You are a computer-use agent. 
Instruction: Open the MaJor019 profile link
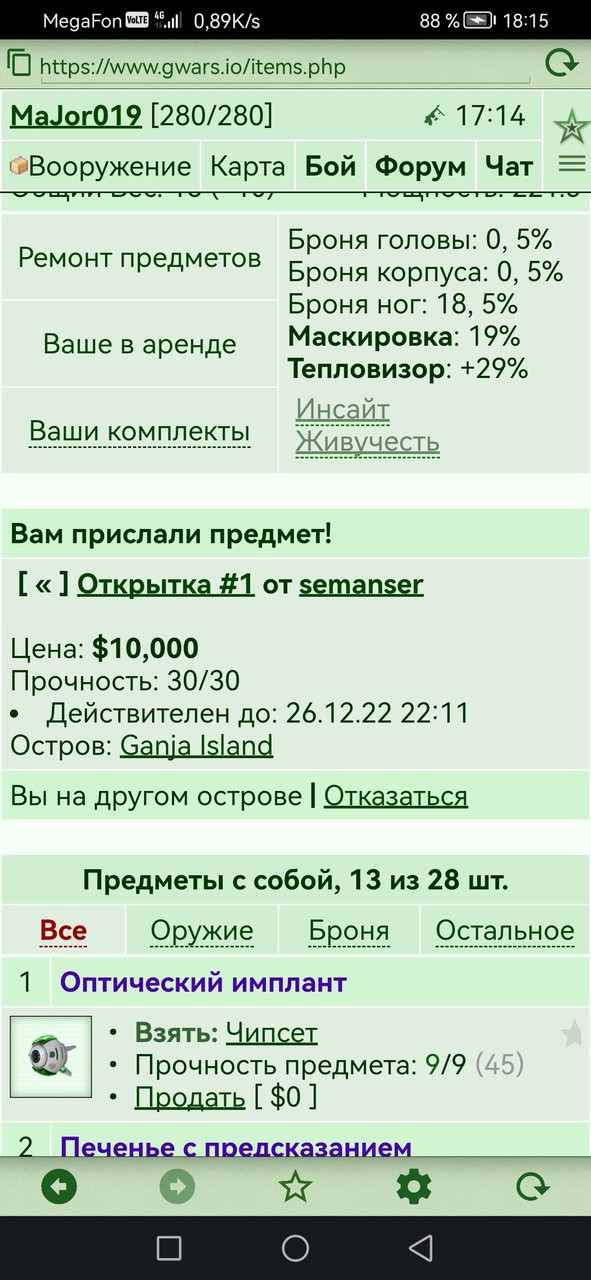76,116
